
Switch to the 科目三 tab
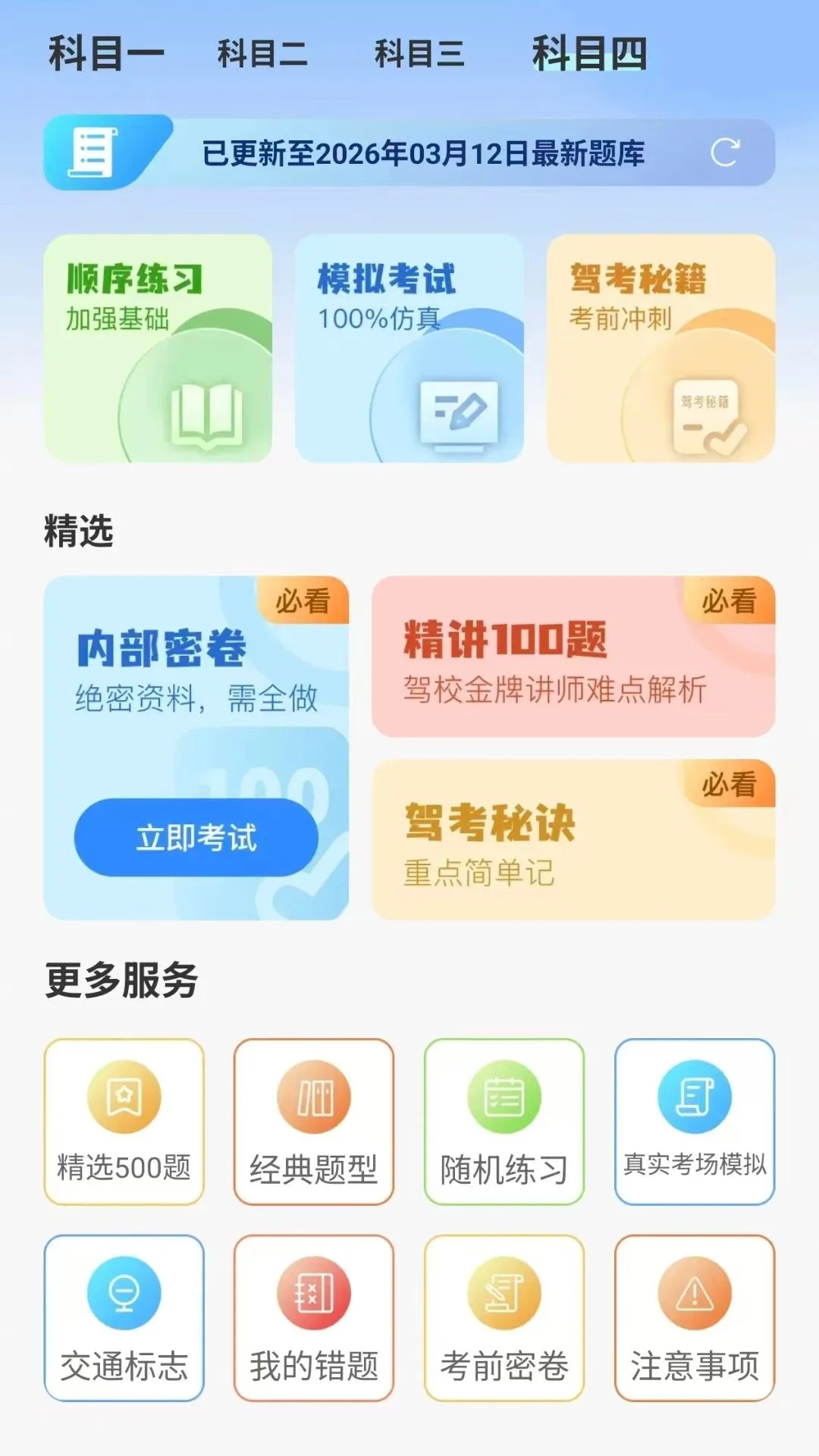point(419,54)
